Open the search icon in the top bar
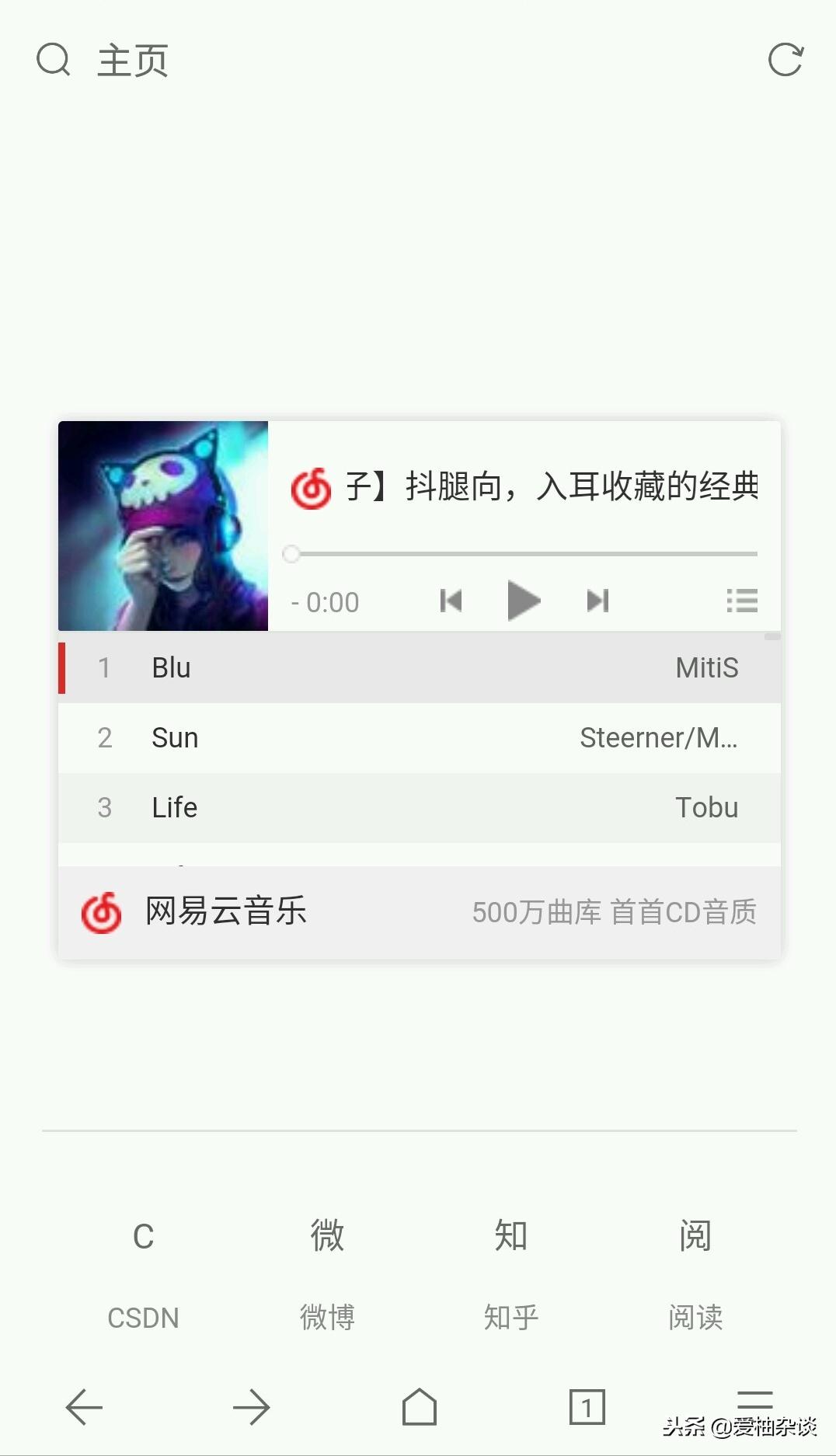This screenshot has height=1456, width=836. [x=51, y=59]
